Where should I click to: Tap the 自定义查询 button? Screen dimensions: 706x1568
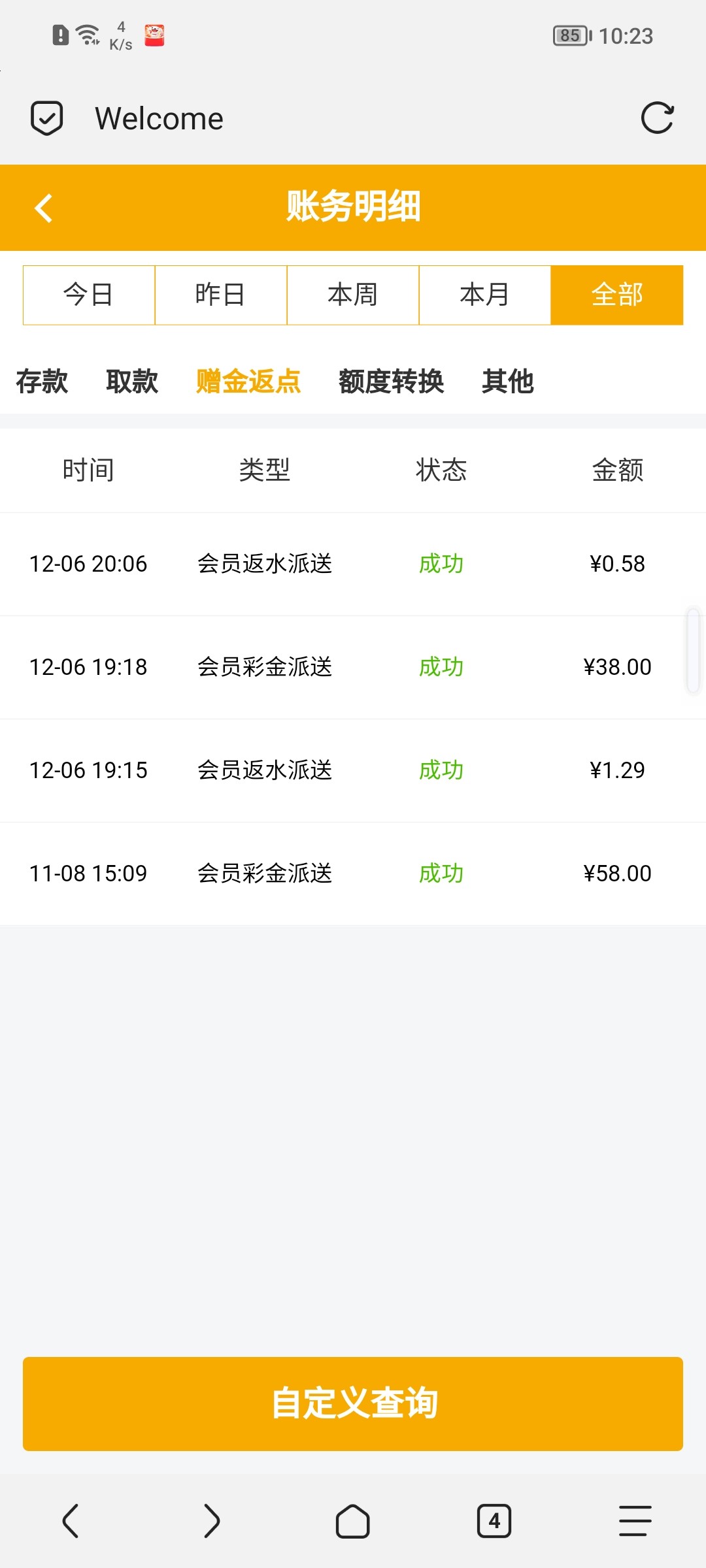(x=353, y=1403)
